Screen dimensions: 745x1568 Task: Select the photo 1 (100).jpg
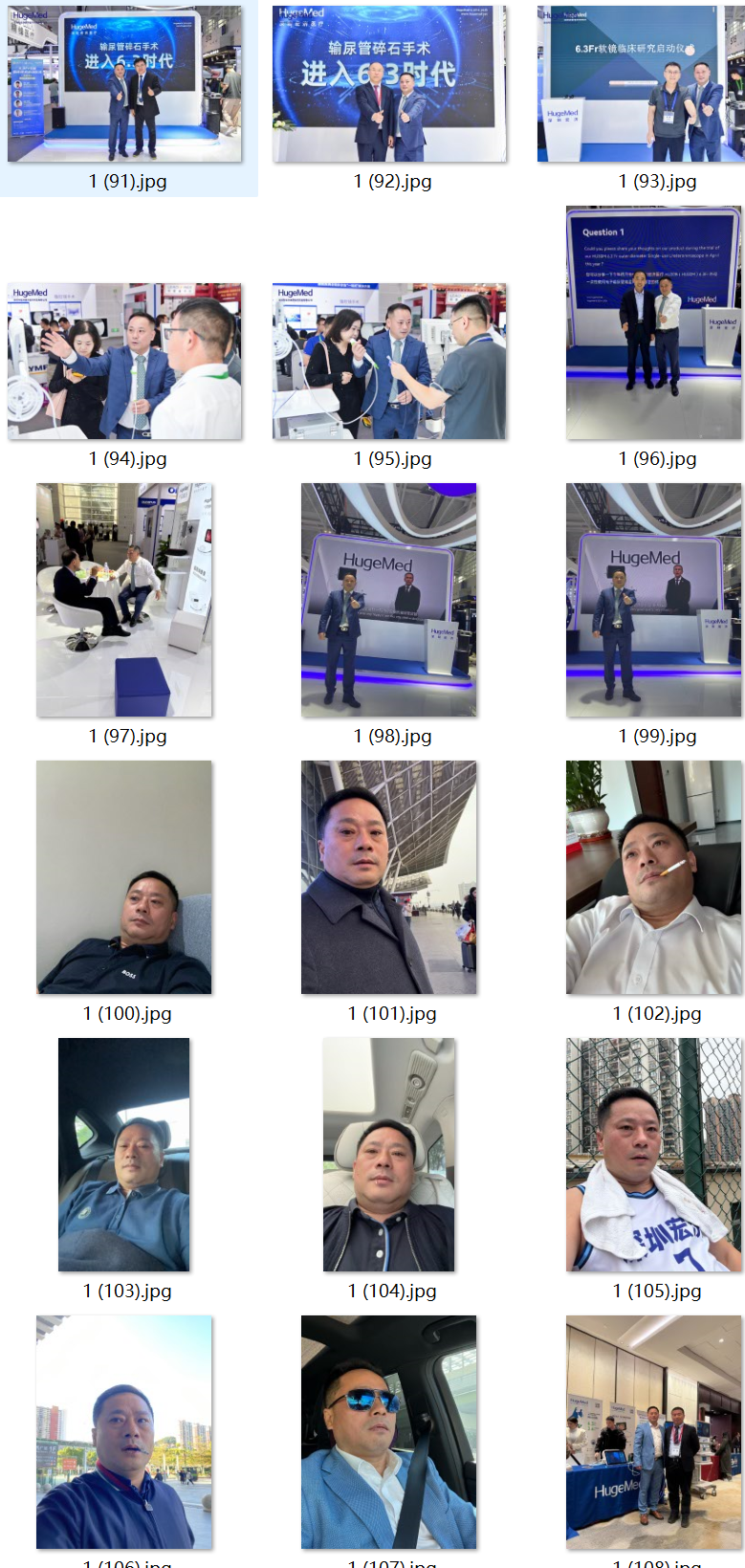[125, 877]
